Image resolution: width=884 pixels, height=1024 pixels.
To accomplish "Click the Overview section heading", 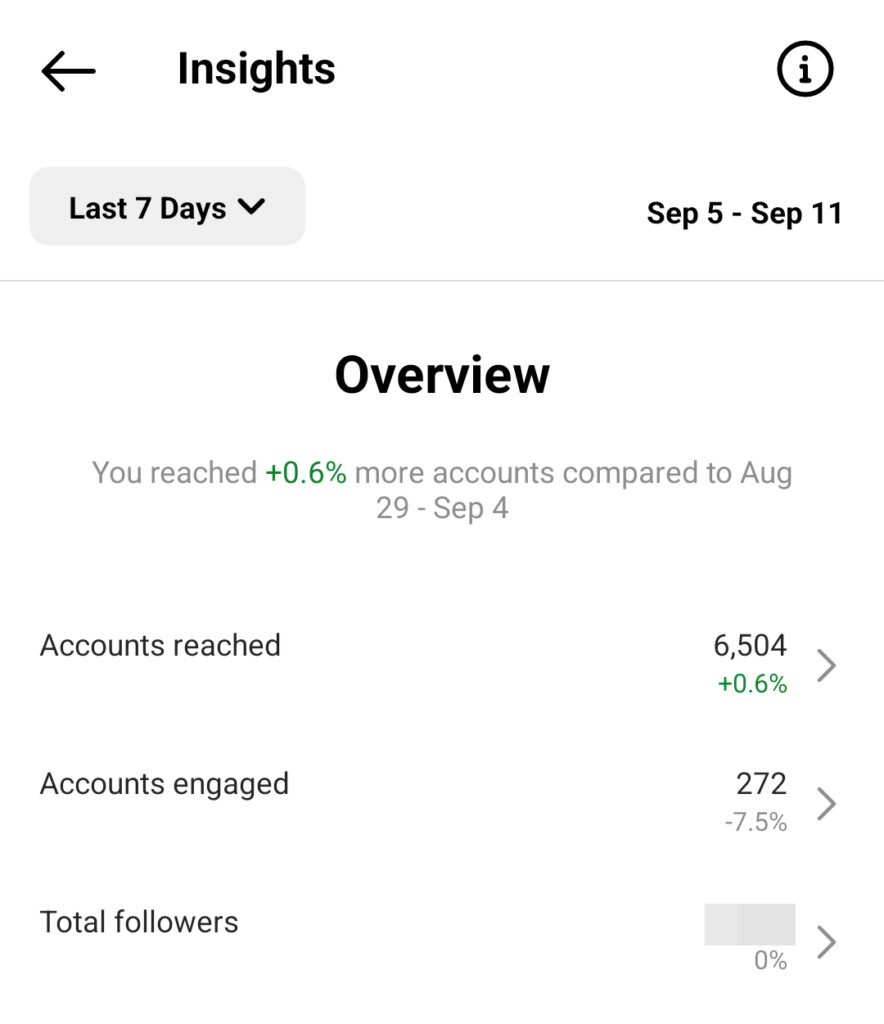I will click(442, 374).
